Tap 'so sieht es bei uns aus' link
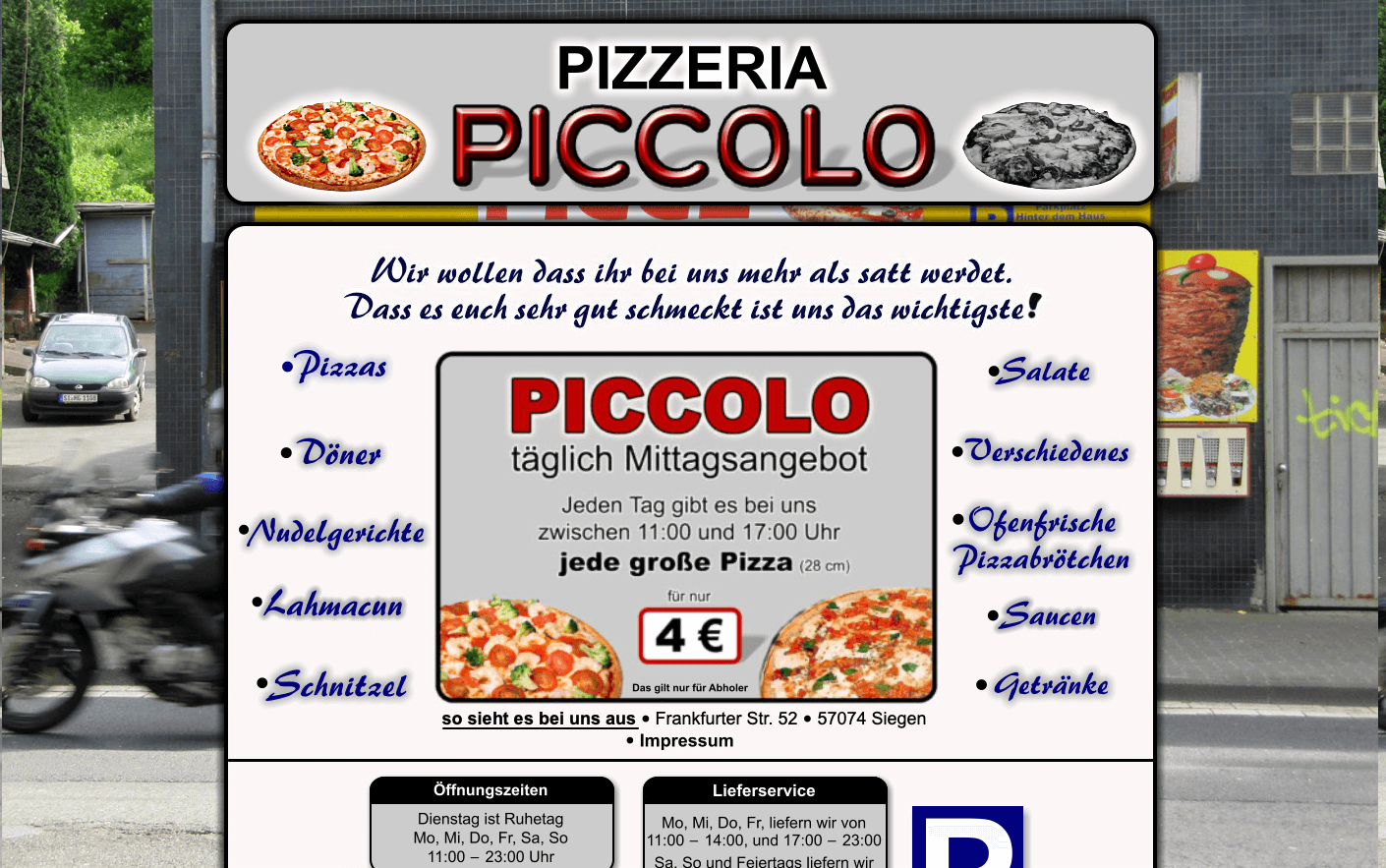Image resolution: width=1386 pixels, height=868 pixels. pyautogui.click(x=539, y=719)
